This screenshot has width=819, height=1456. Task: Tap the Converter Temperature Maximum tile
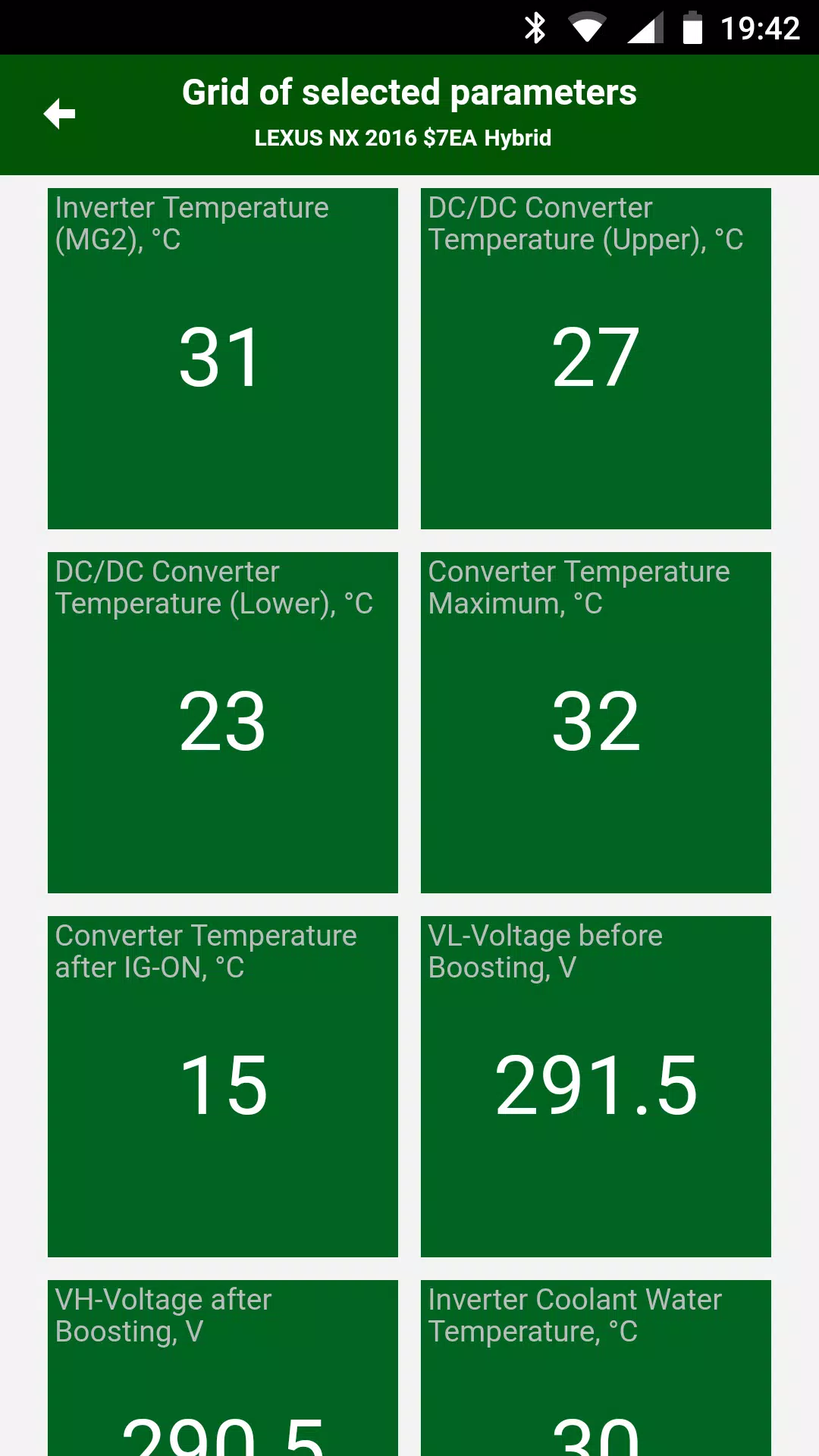595,722
